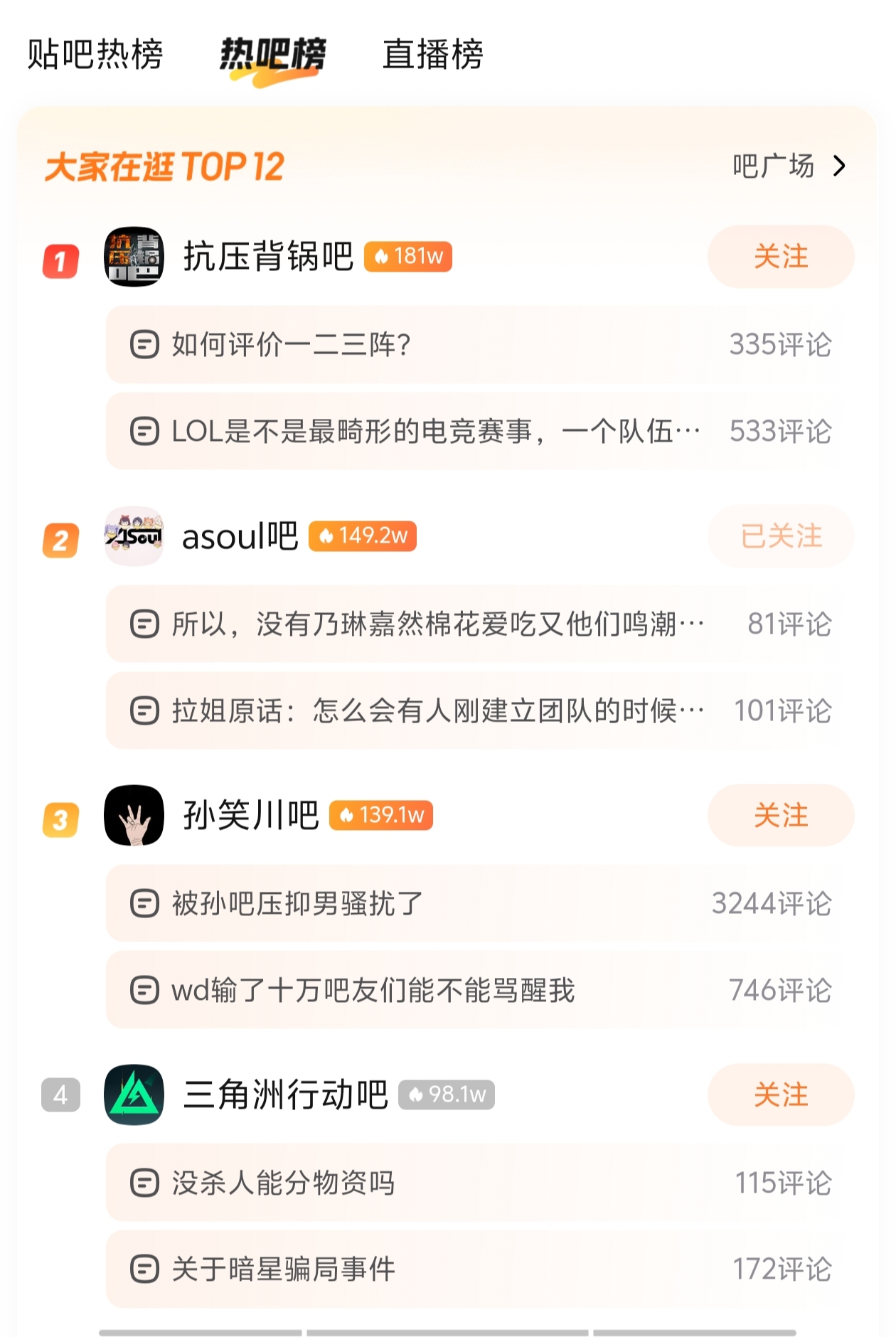Open post wd输了十万吧友们能不能骂醒我

coord(373,990)
